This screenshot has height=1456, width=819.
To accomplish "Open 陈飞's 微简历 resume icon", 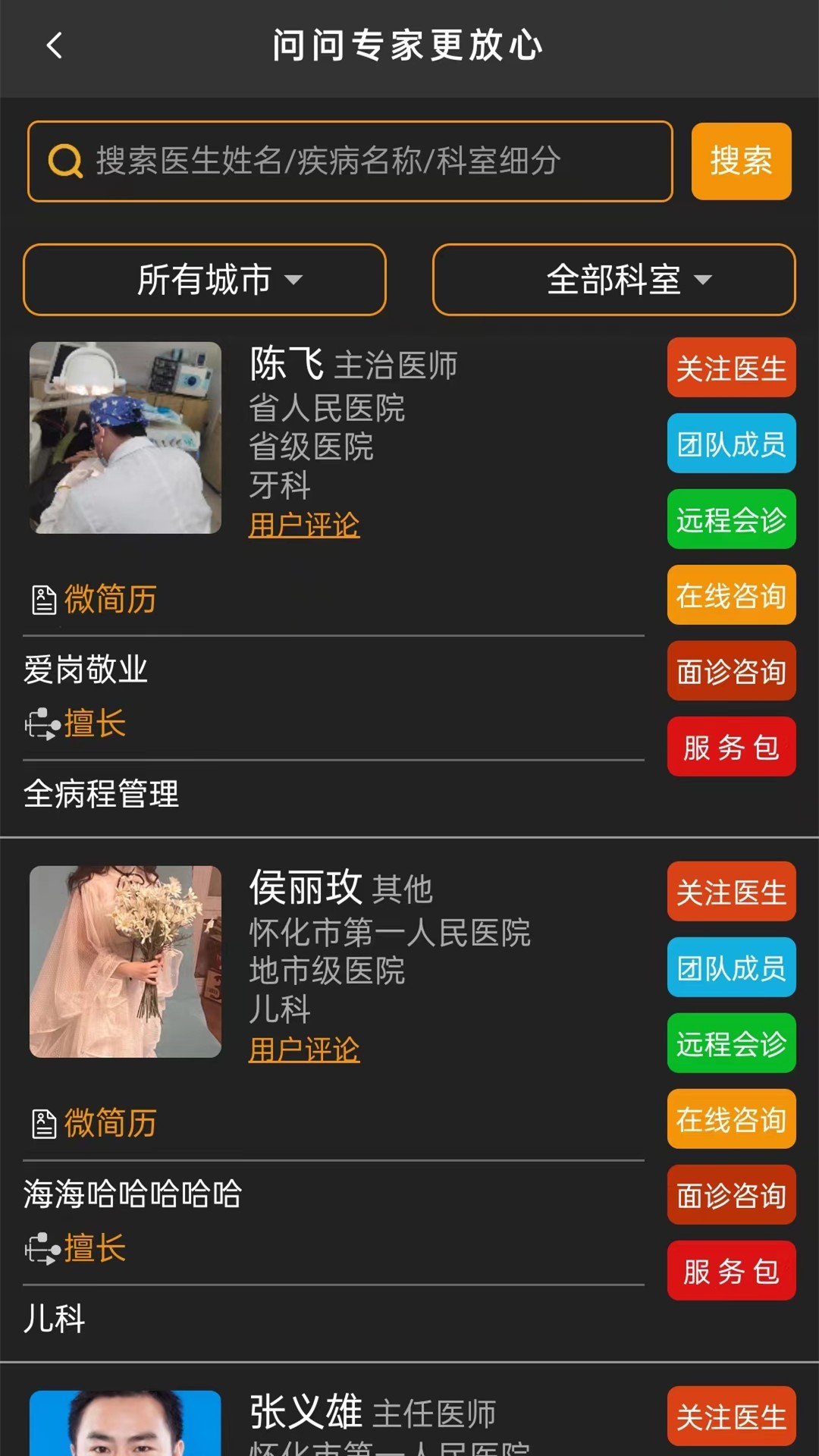I will coord(43,598).
